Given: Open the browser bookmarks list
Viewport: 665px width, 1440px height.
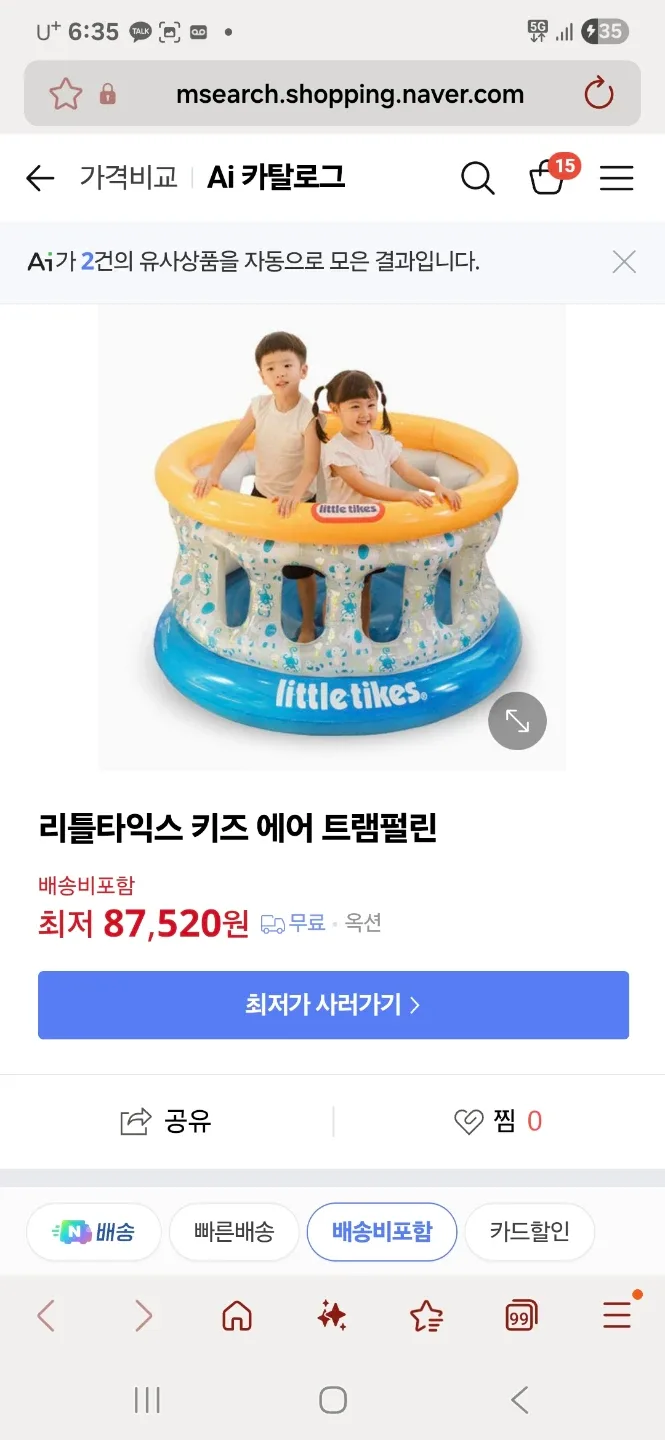Looking at the screenshot, I should click(x=427, y=1316).
